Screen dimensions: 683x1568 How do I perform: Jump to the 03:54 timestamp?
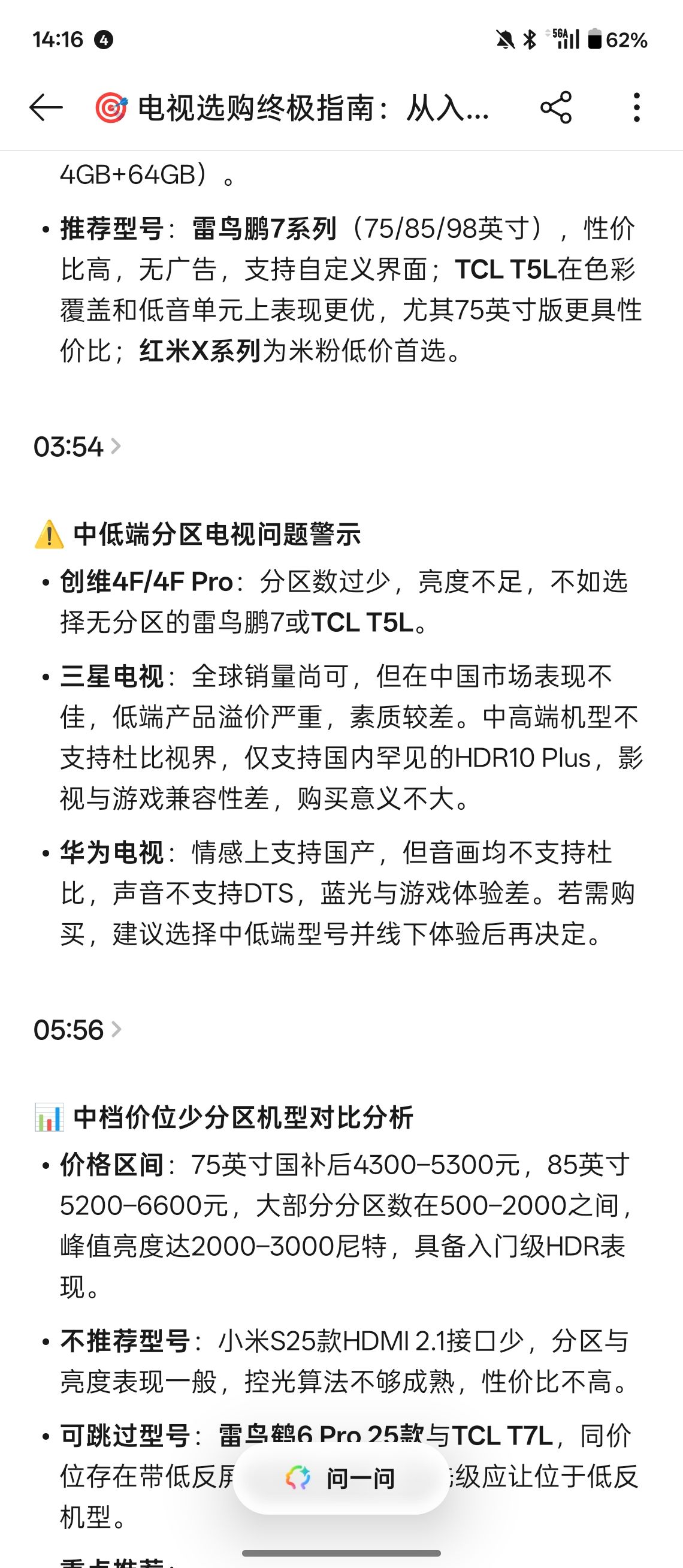[x=77, y=447]
